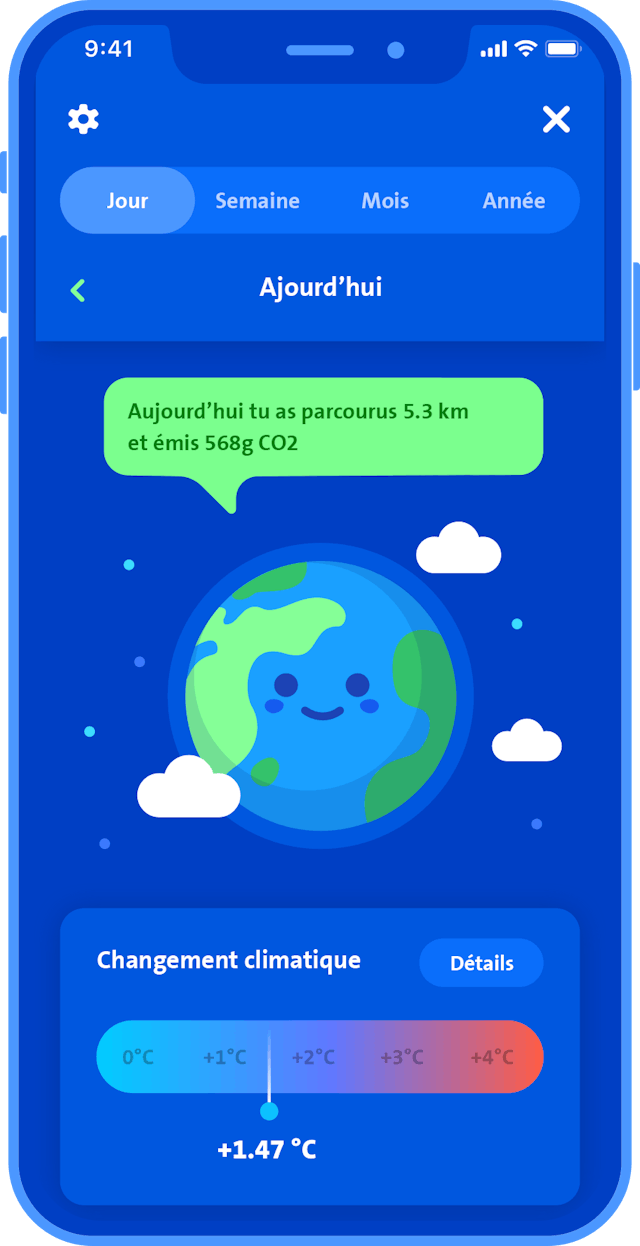Open the settings gear
The image size is (640, 1246).
(83, 120)
